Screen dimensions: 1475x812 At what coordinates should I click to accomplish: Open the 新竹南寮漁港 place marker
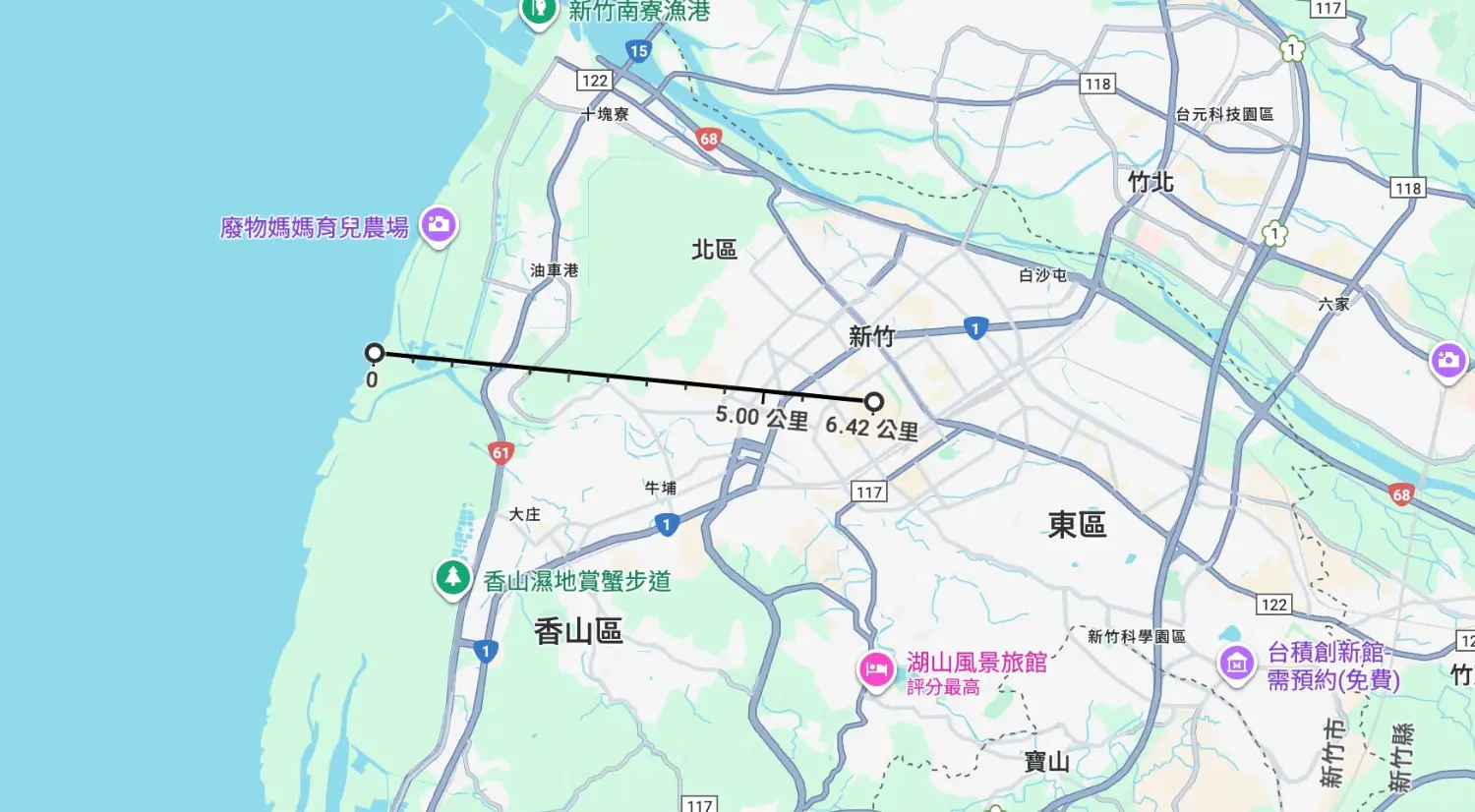[x=538, y=10]
